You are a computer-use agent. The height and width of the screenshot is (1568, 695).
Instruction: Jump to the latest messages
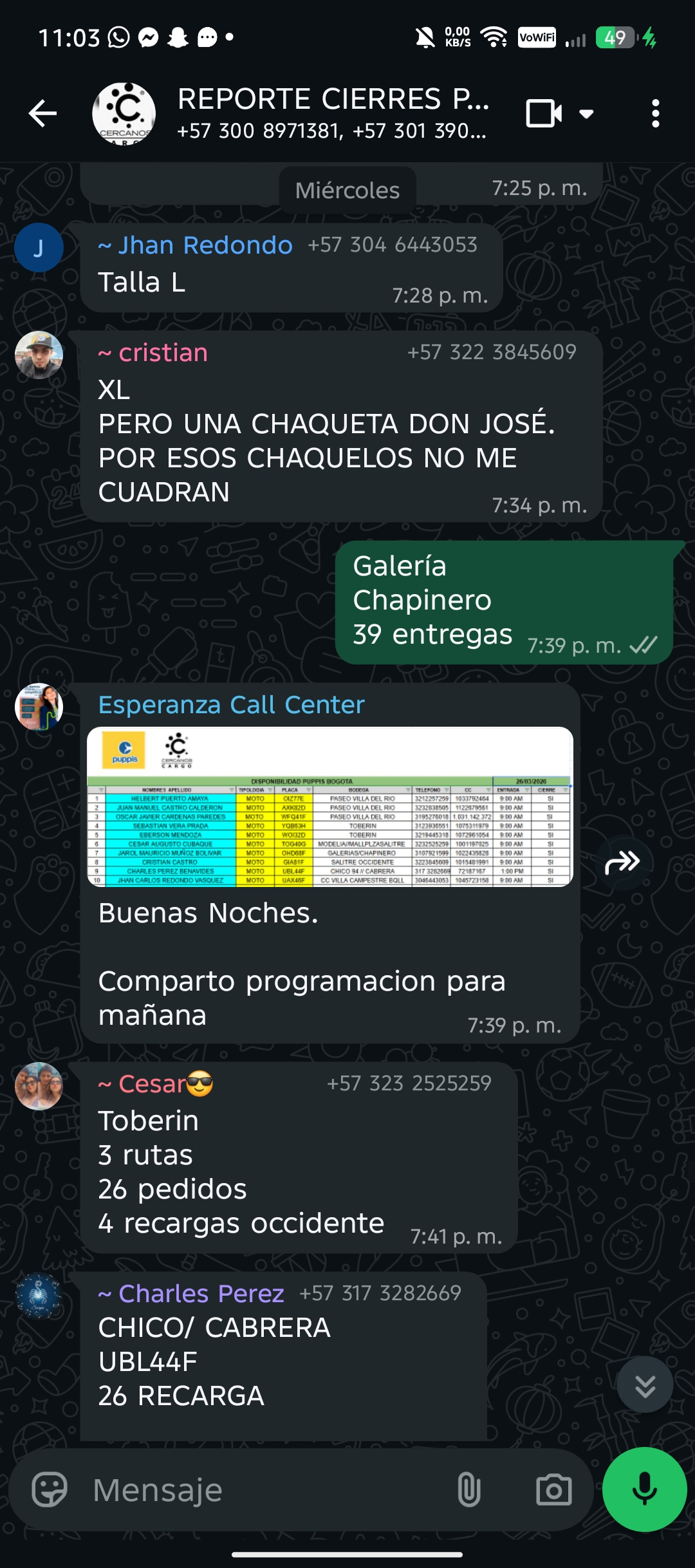pyautogui.click(x=645, y=1386)
